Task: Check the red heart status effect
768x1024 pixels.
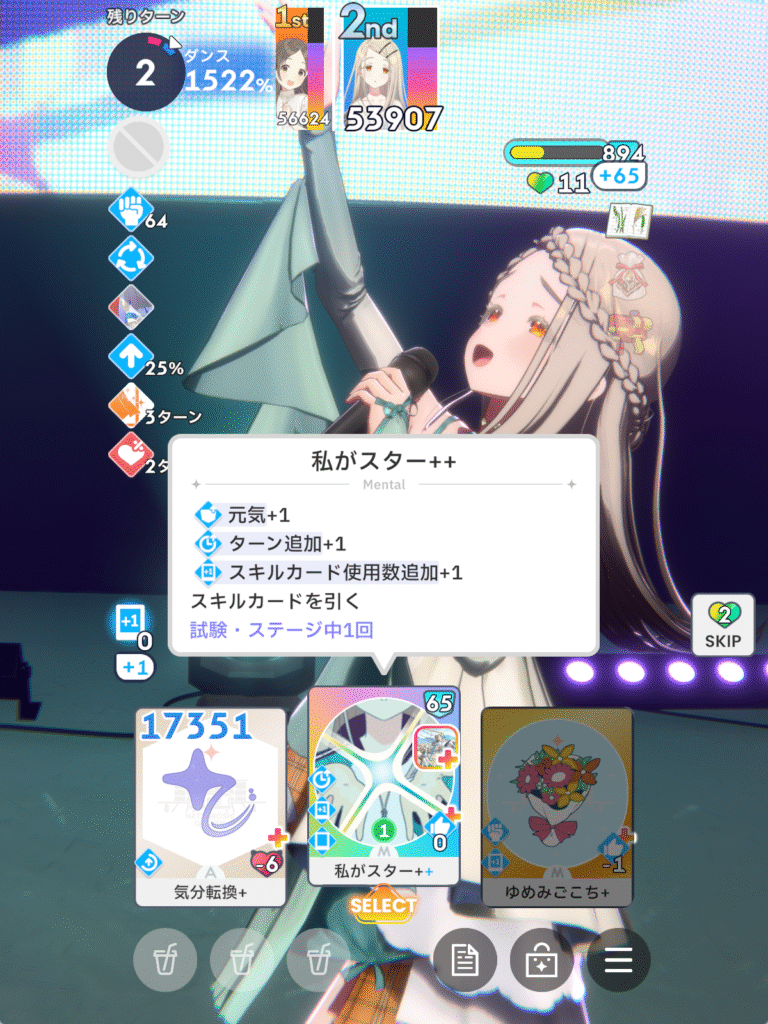Action: (x=130, y=455)
